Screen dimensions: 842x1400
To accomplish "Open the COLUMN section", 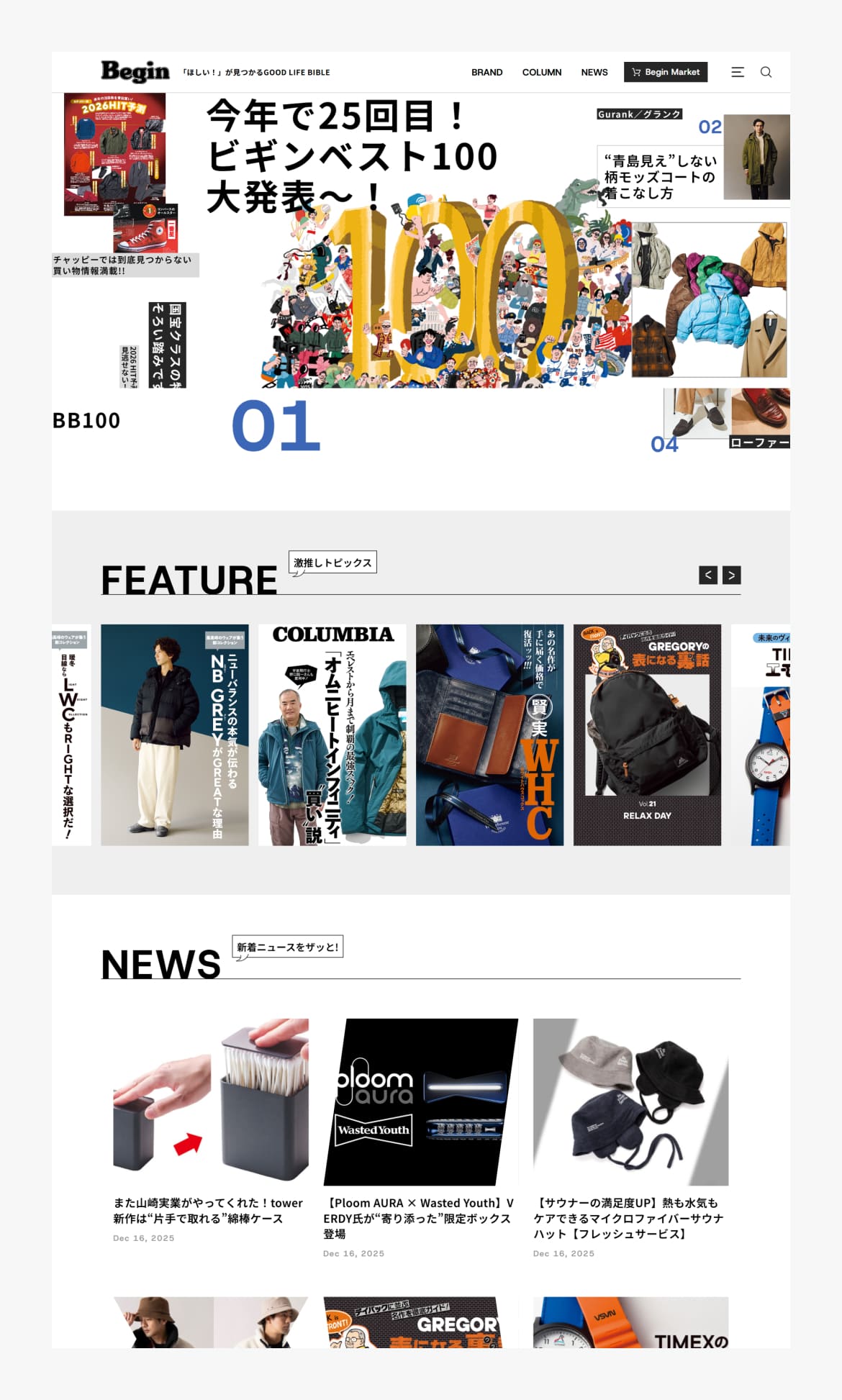I will pos(541,72).
